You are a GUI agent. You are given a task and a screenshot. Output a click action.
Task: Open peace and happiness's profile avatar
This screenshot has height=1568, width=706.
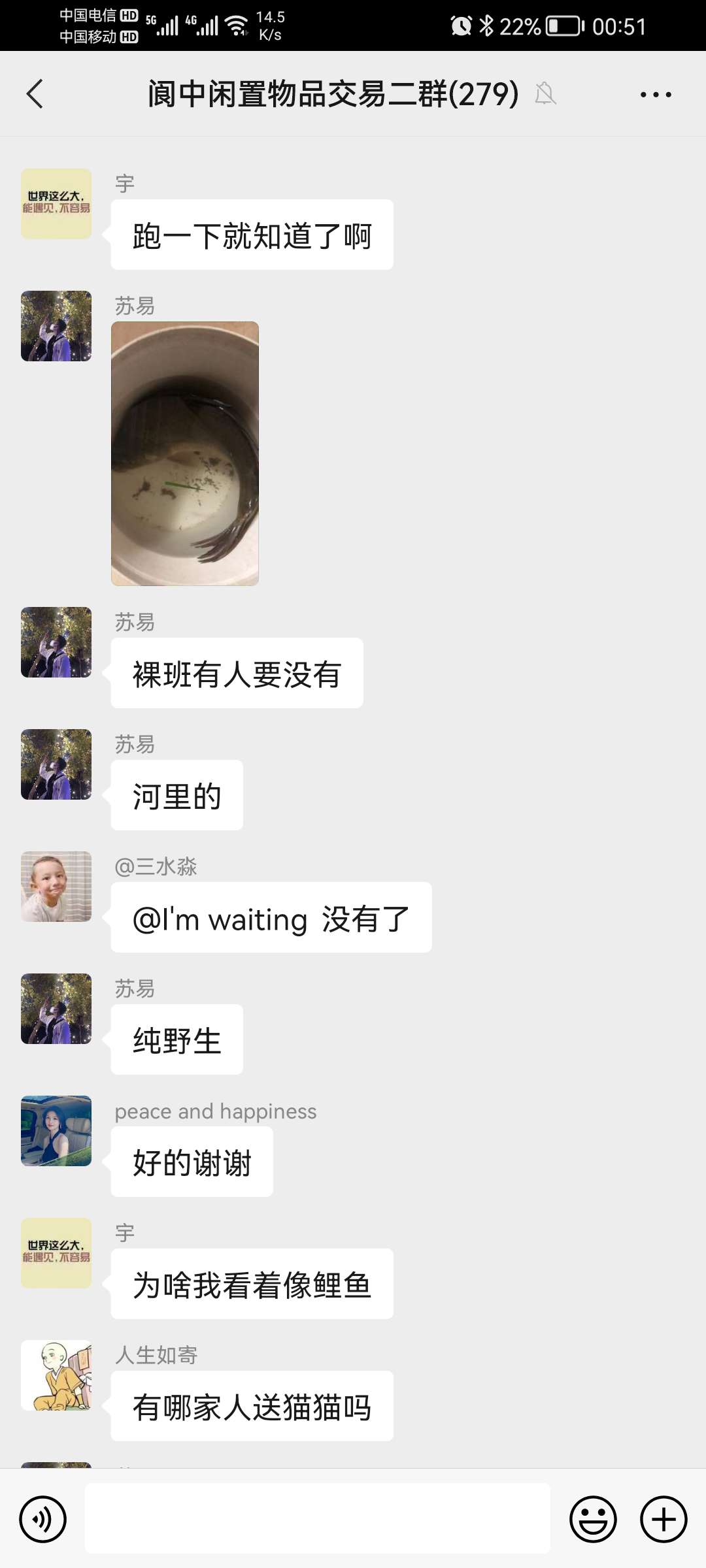(x=56, y=1131)
